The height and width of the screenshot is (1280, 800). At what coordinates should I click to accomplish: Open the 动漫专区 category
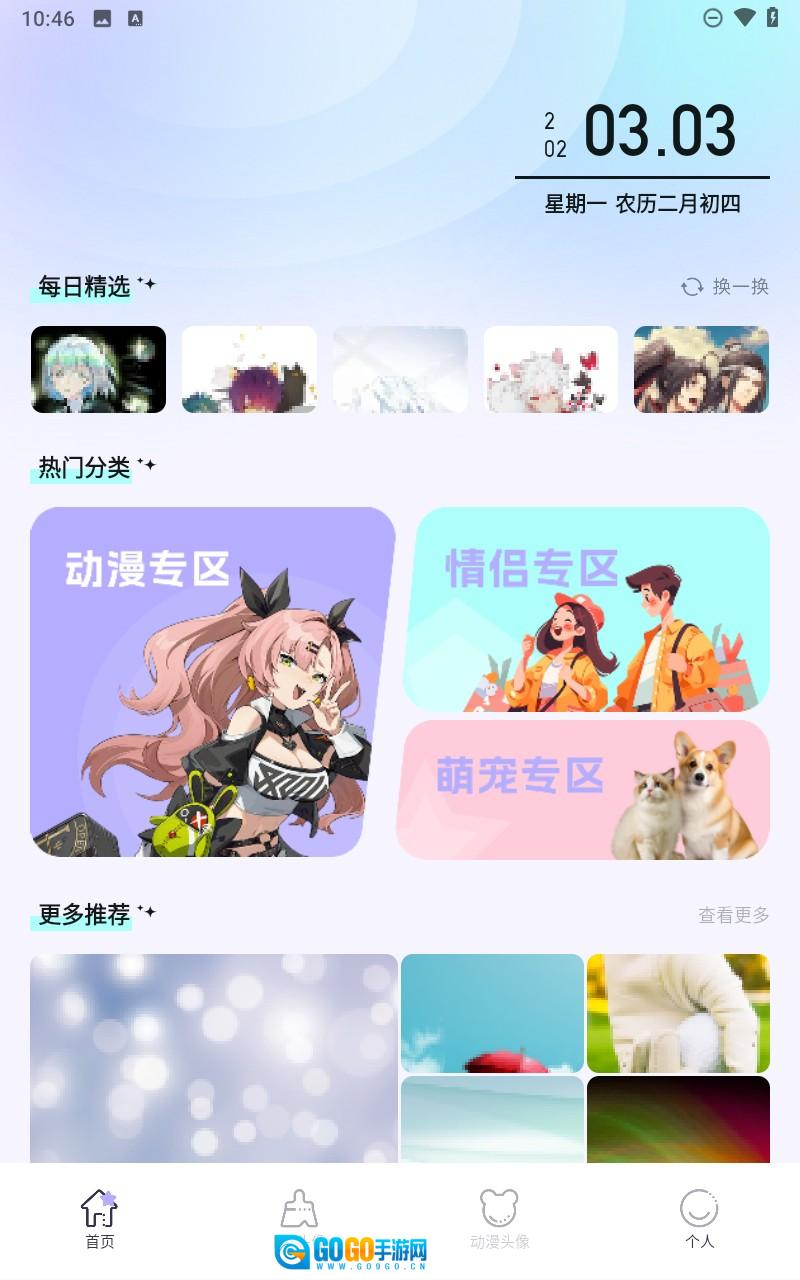point(210,682)
